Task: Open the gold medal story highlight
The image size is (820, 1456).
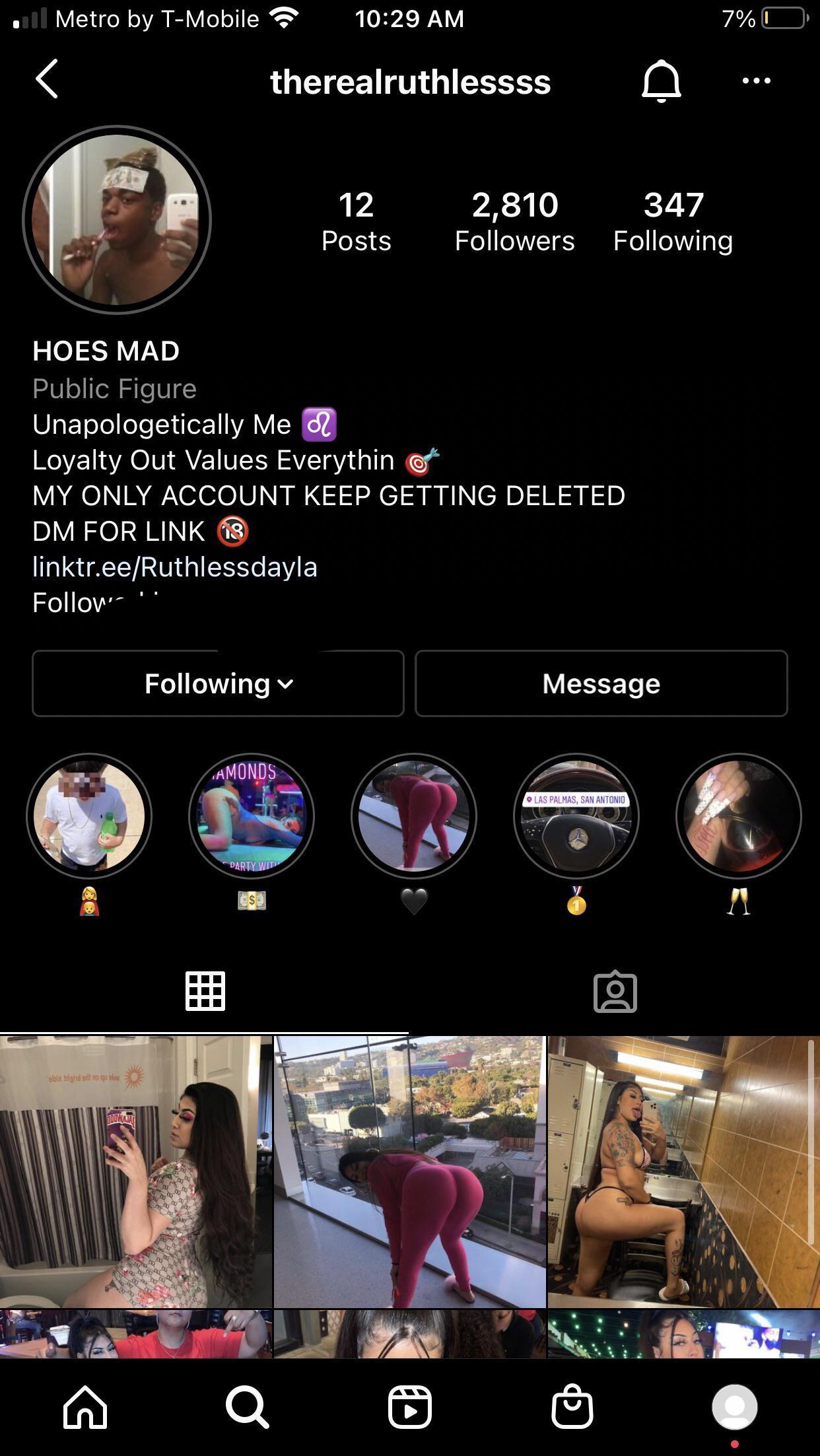Action: (x=576, y=817)
